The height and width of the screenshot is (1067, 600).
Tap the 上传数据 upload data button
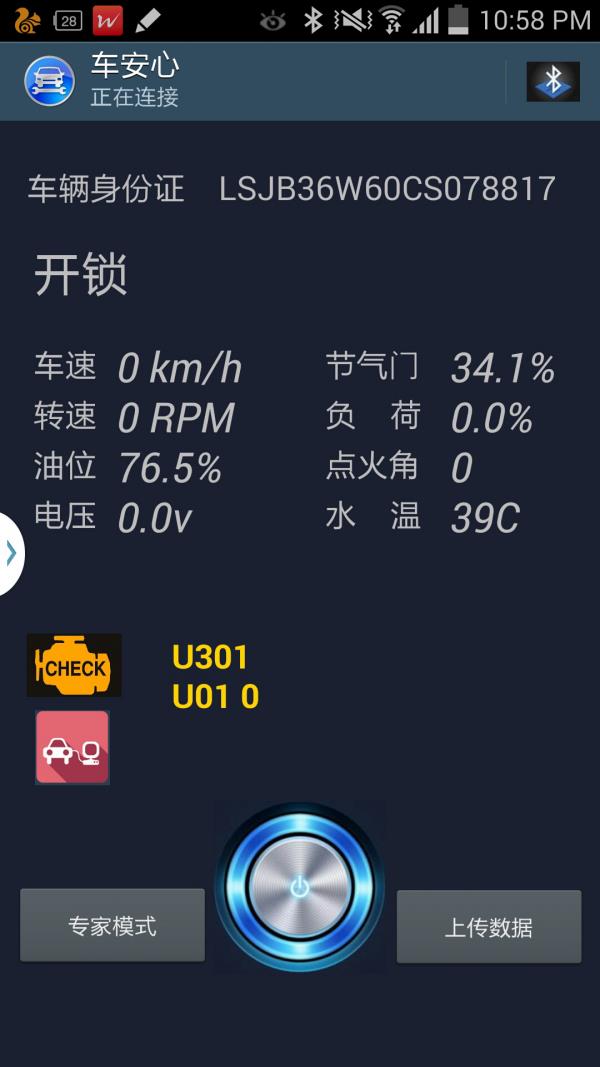point(488,927)
